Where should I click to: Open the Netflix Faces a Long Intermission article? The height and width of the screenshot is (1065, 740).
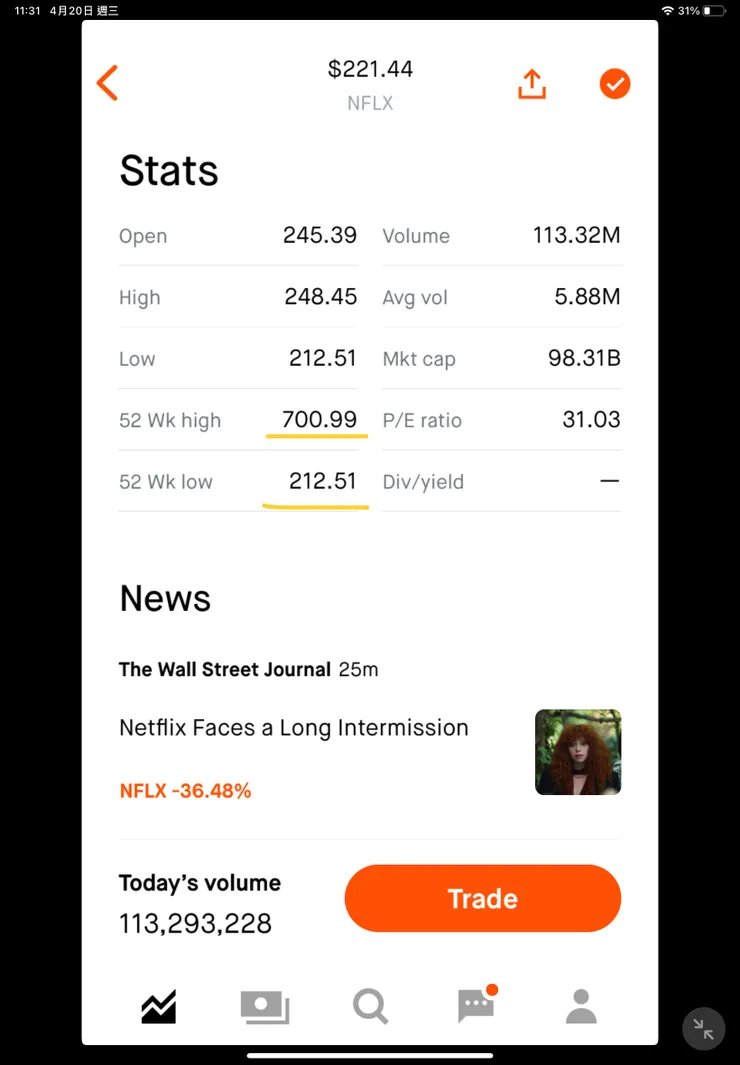coord(294,728)
